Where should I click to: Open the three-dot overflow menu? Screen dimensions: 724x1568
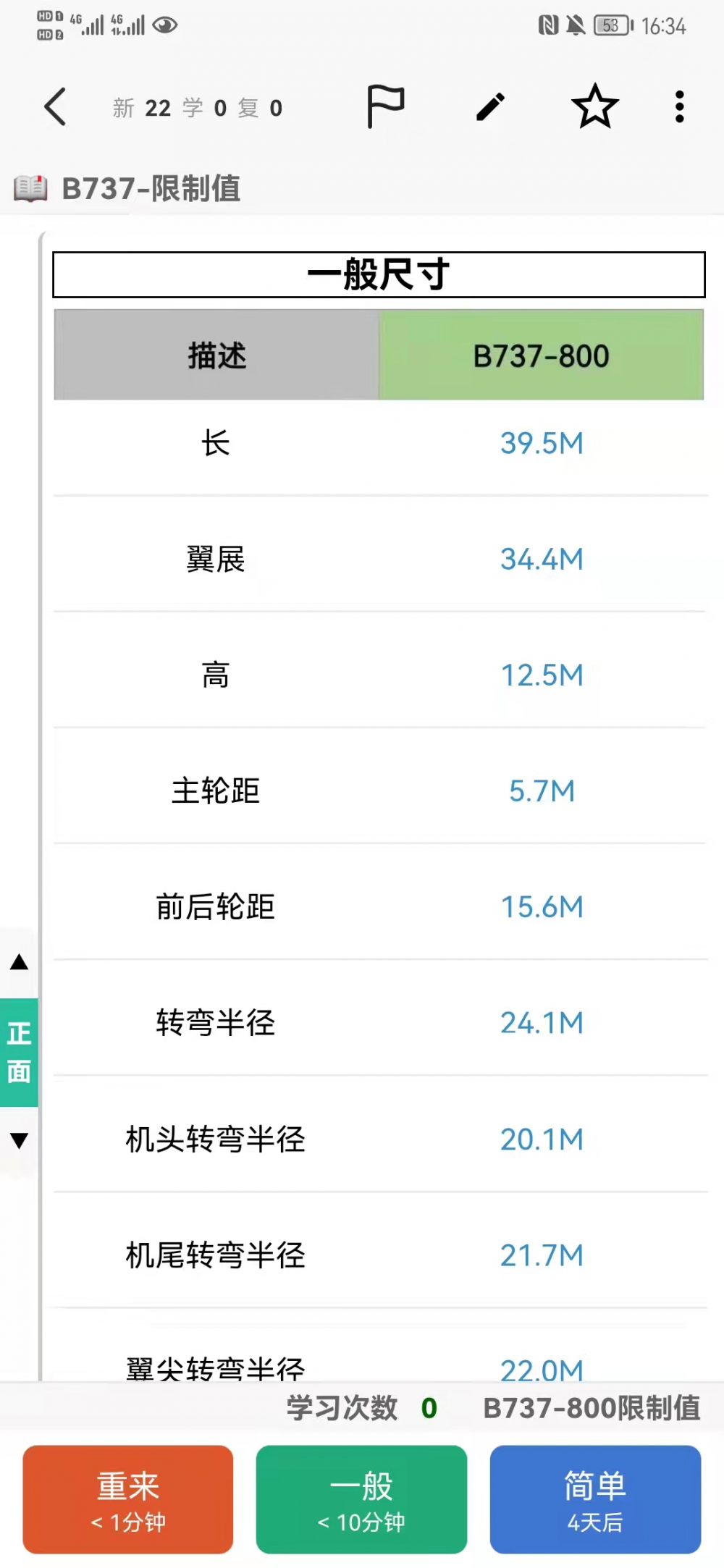tap(679, 107)
